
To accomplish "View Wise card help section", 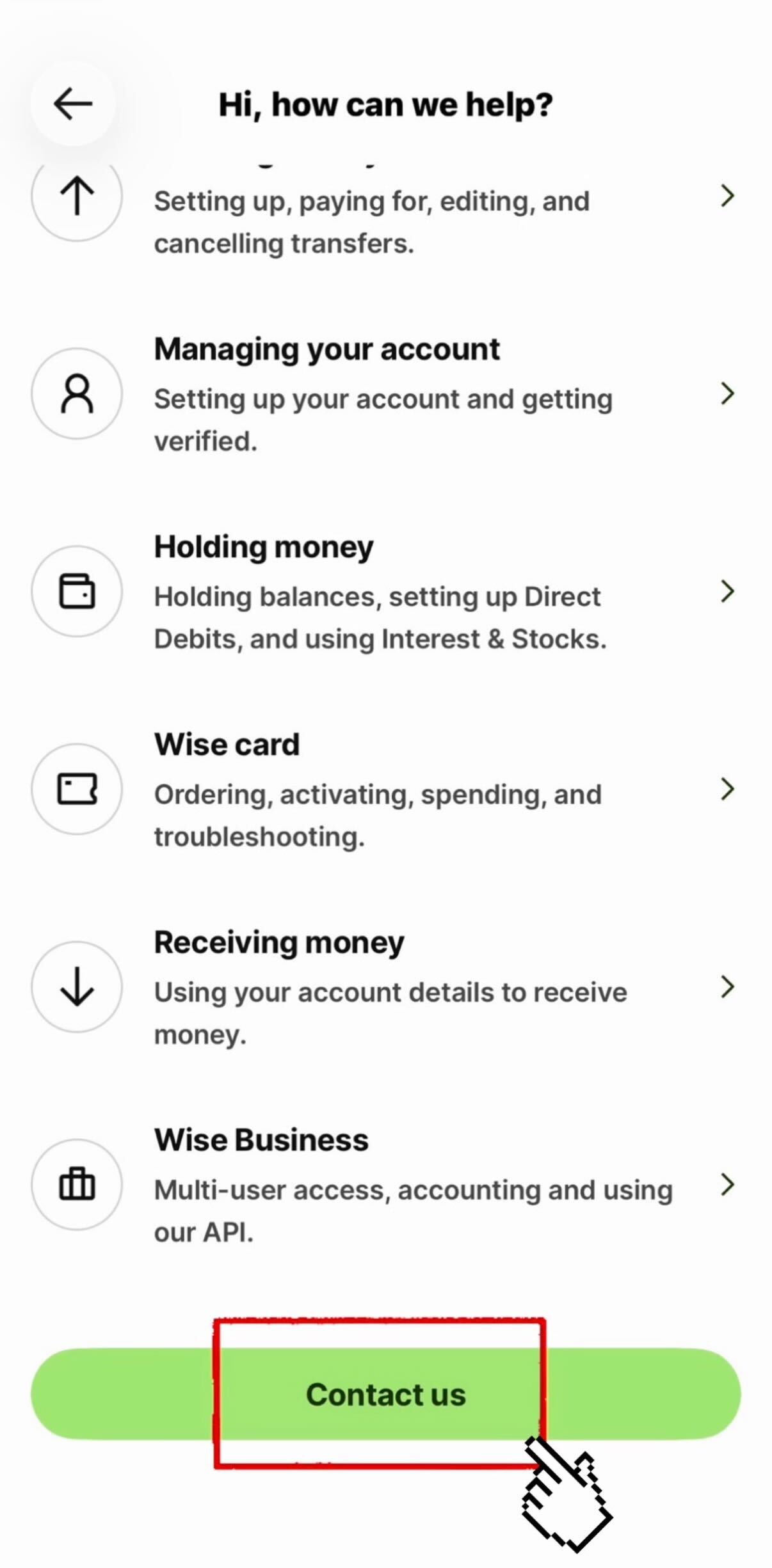I will pos(384,789).
